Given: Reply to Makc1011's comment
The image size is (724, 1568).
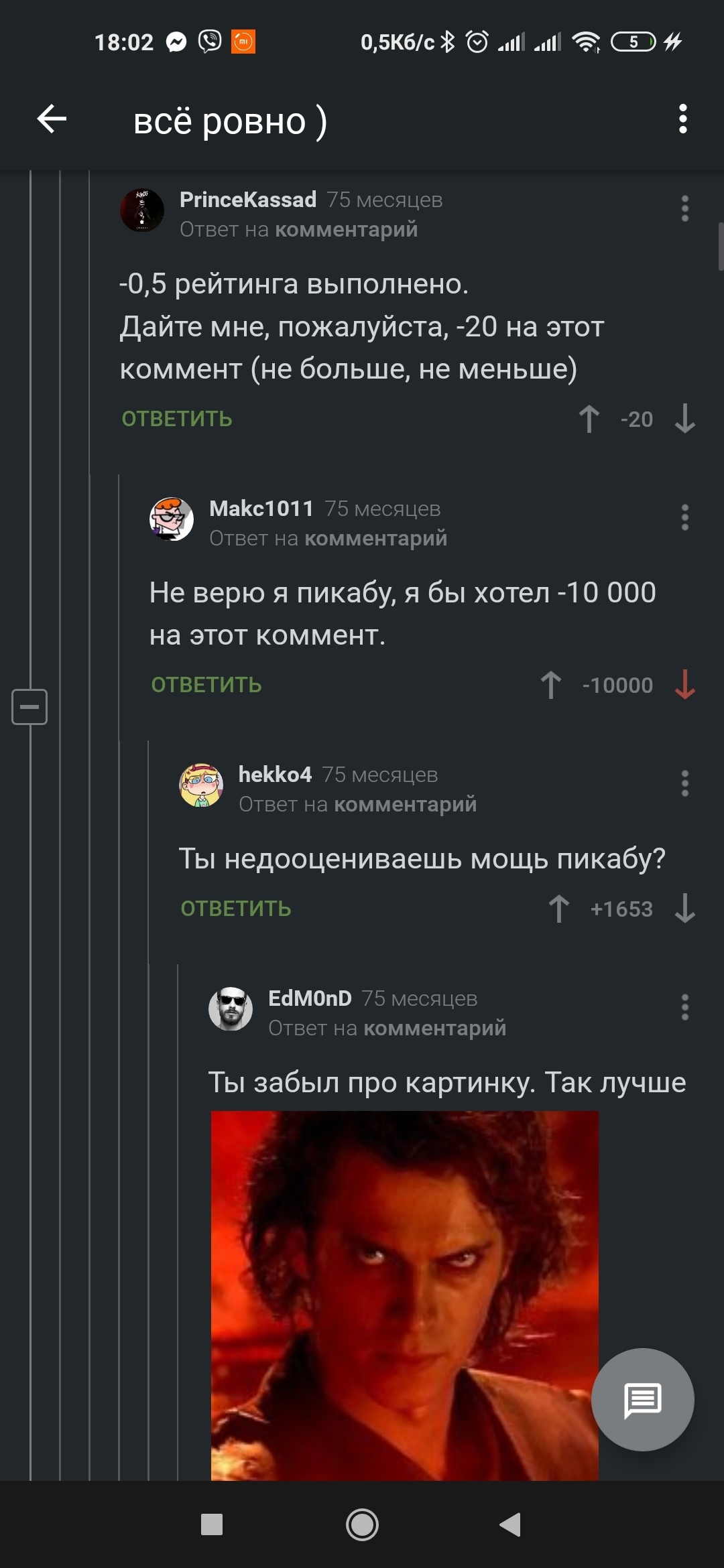Looking at the screenshot, I should 206,685.
